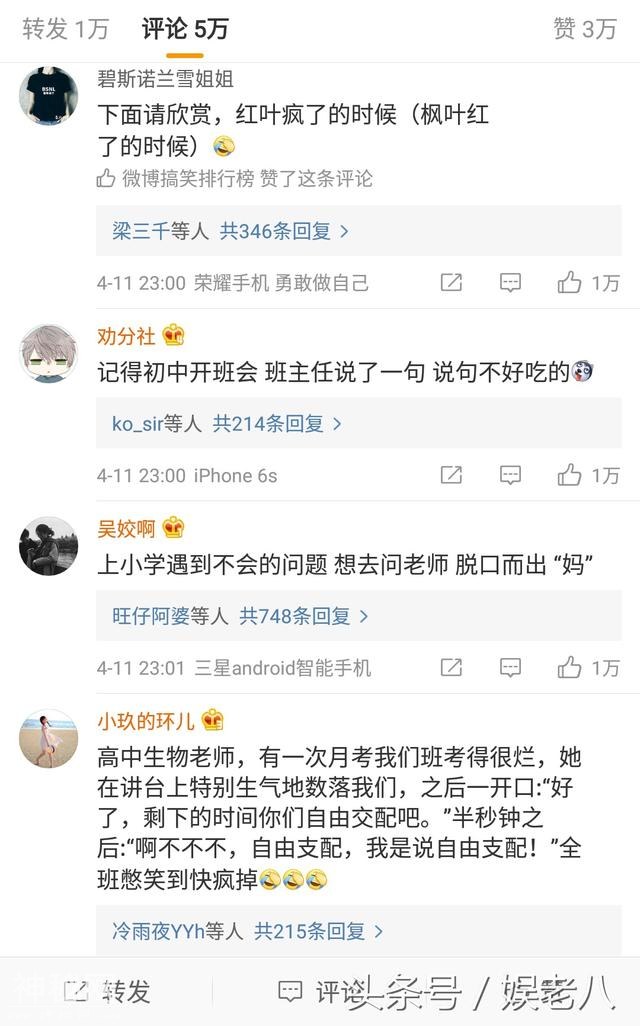Image resolution: width=640 pixels, height=1026 pixels.
Task: Like 碧斯诺兰雪姐姐's comment
Action: point(589,282)
